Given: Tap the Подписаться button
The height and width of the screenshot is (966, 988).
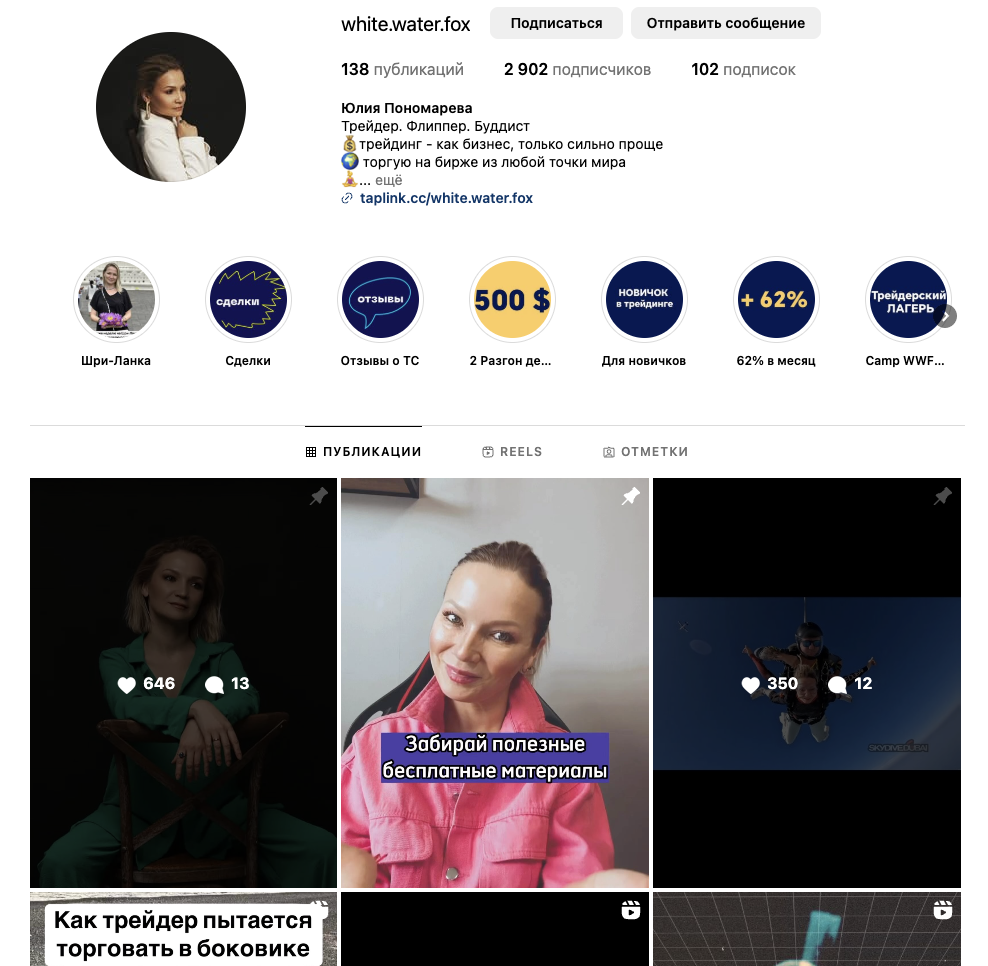Looking at the screenshot, I should coord(556,23).
